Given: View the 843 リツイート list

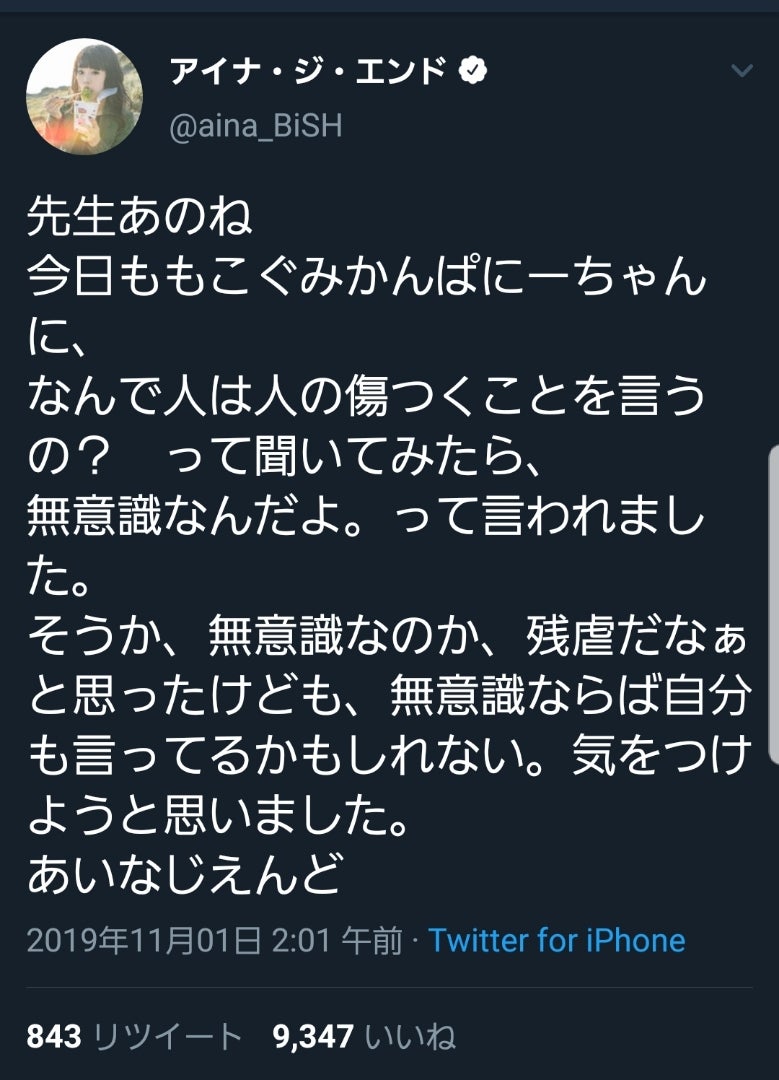Looking at the screenshot, I should (135, 1037).
